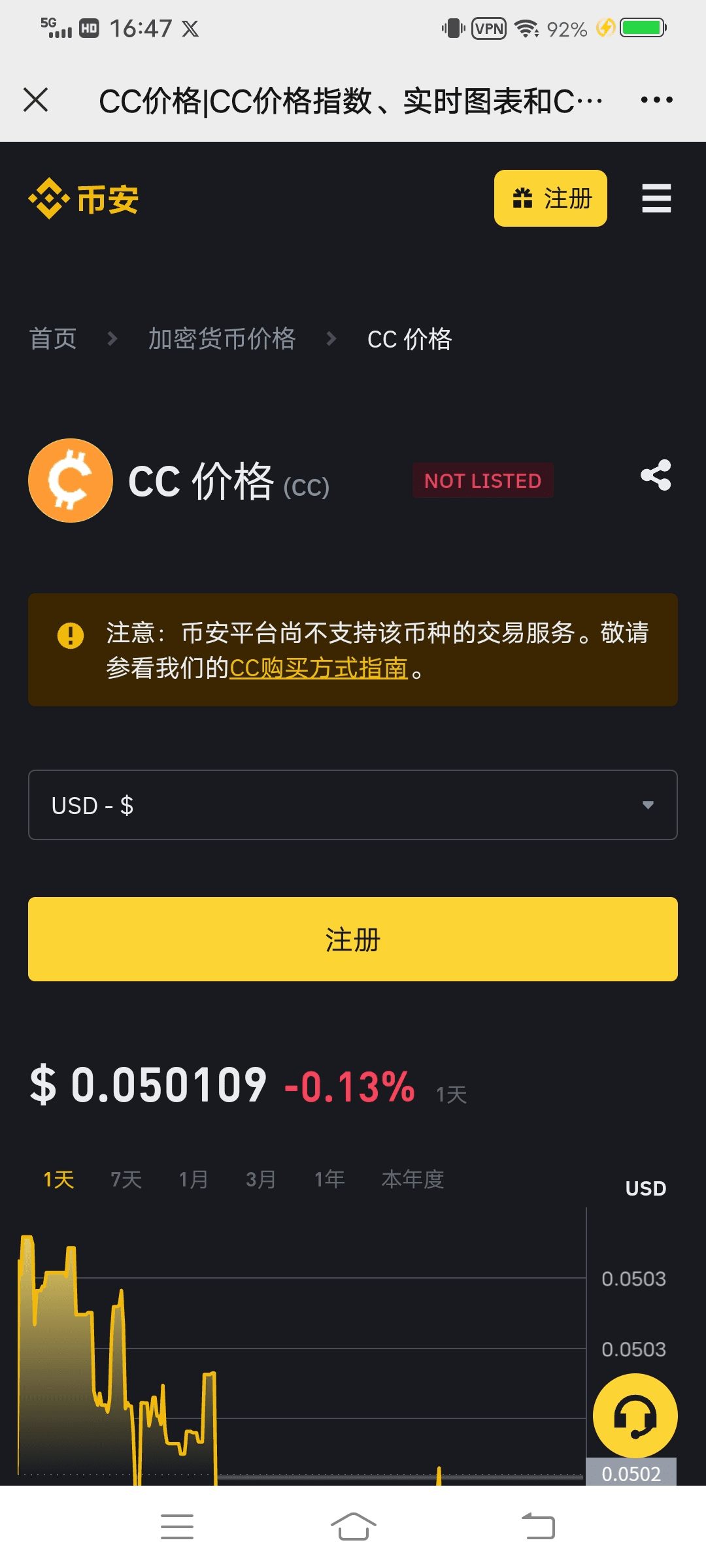The image size is (706, 1568).
Task: Open the three-dot overflow menu
Action: pos(656,100)
